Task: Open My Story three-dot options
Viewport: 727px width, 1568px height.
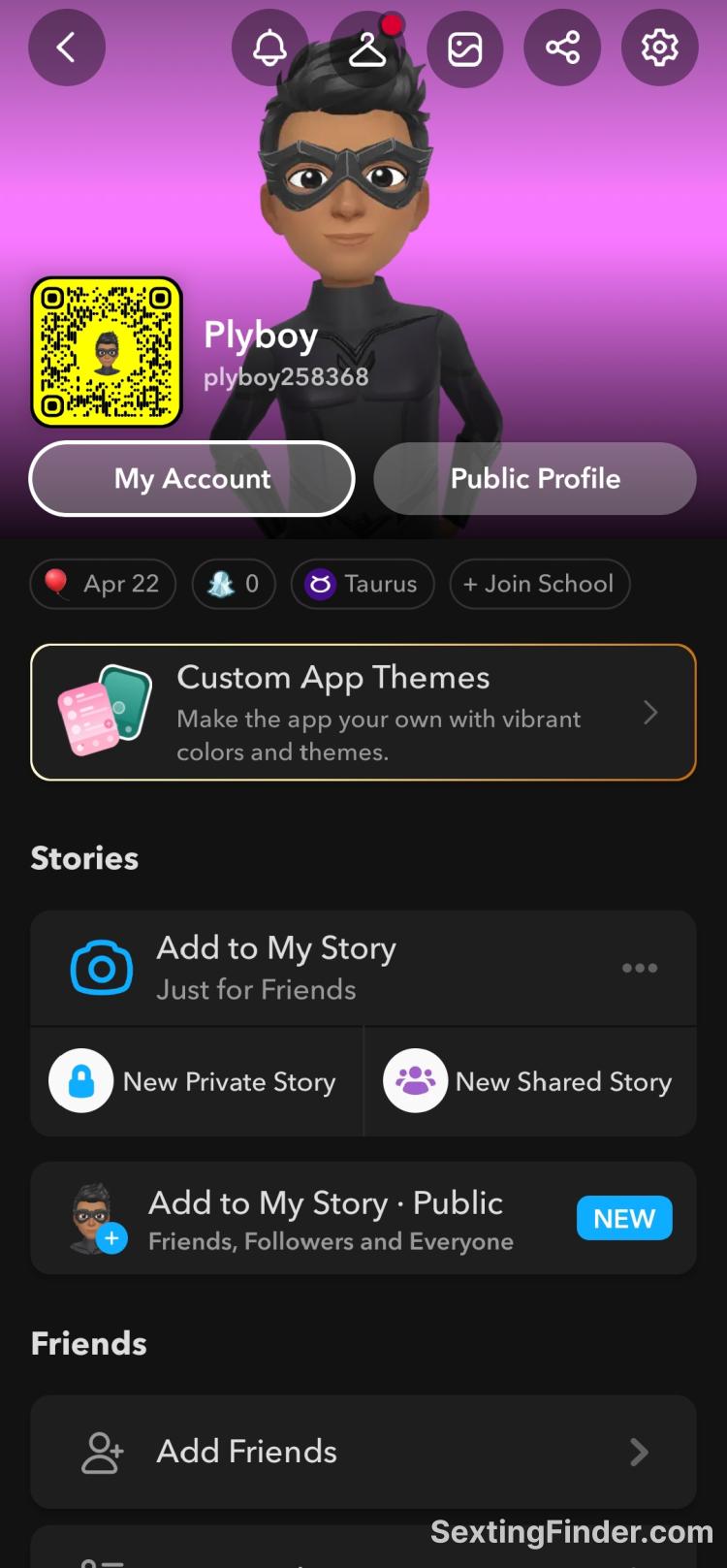Action: tap(640, 968)
